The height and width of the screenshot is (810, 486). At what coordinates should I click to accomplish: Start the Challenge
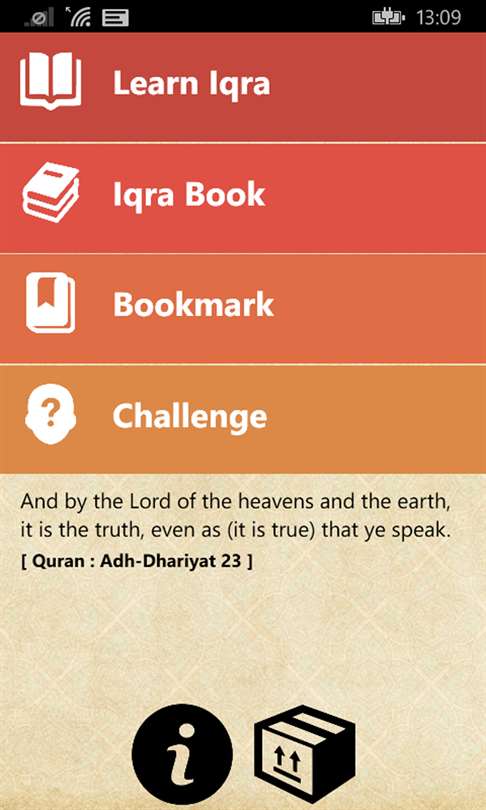(243, 419)
